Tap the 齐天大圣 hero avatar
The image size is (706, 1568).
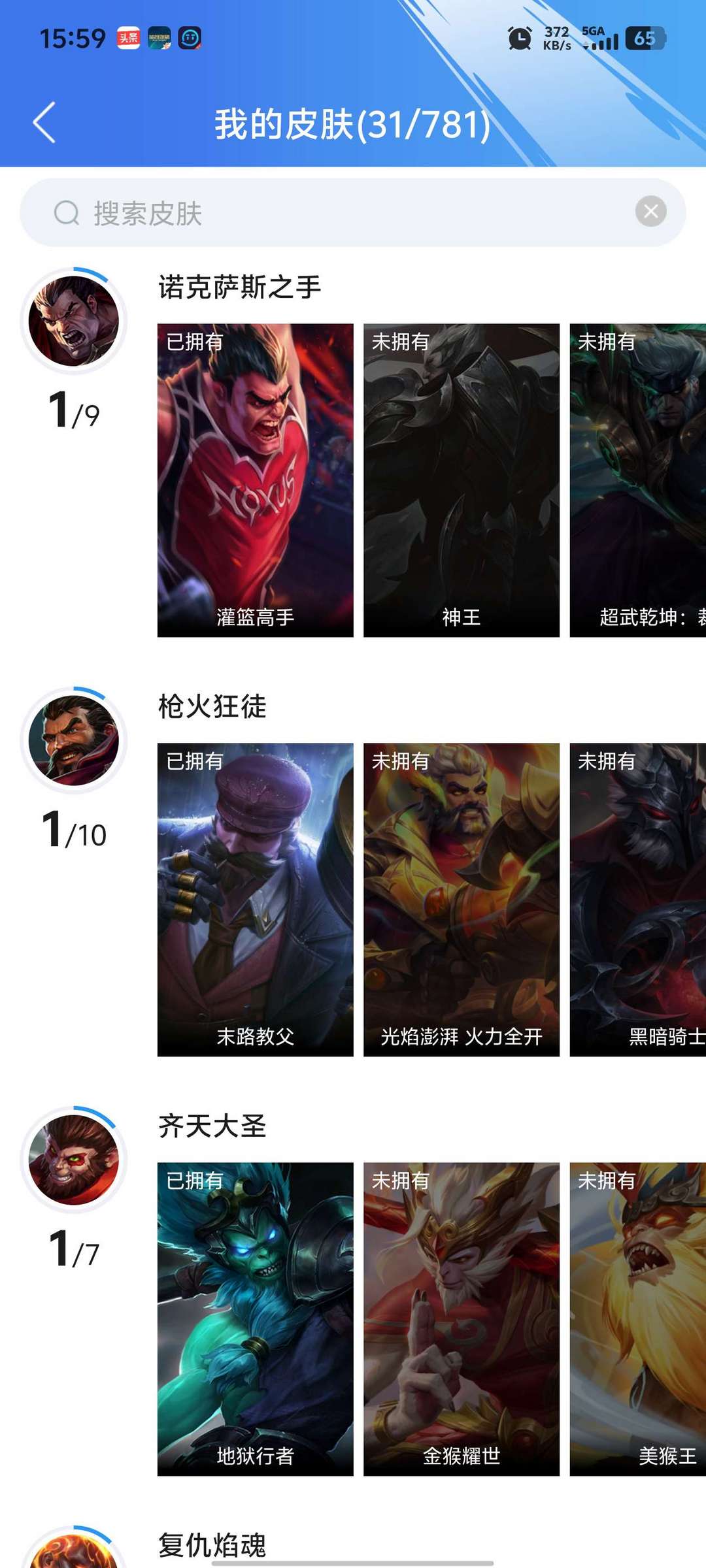pyautogui.click(x=74, y=1160)
